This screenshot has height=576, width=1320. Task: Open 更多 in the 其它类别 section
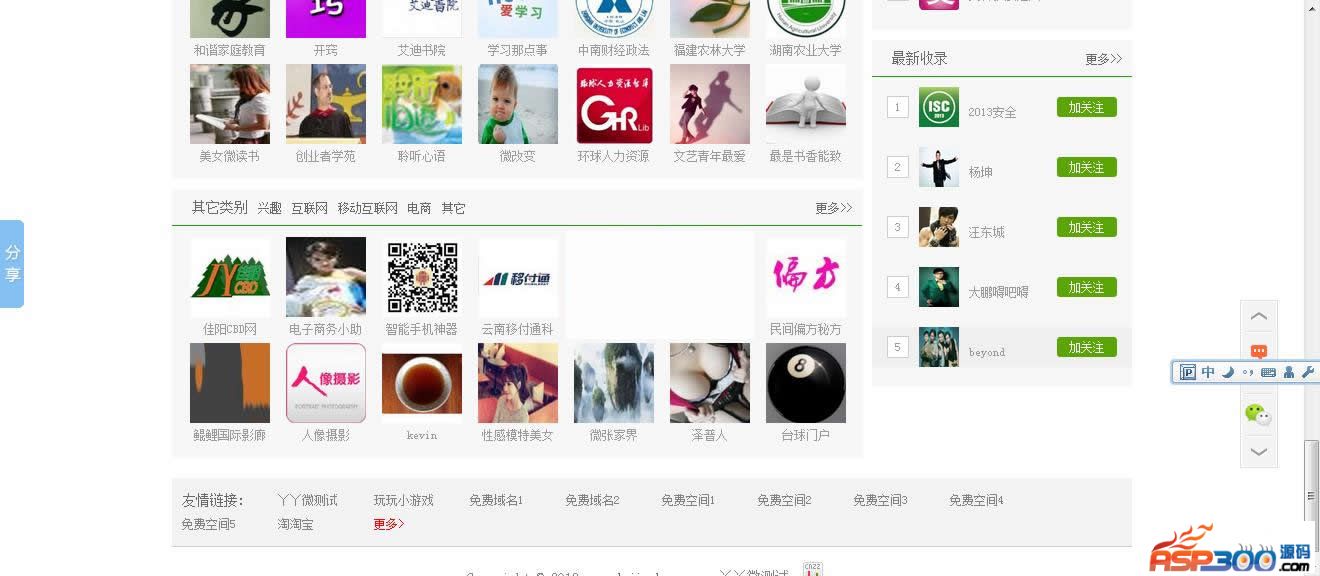click(833, 208)
